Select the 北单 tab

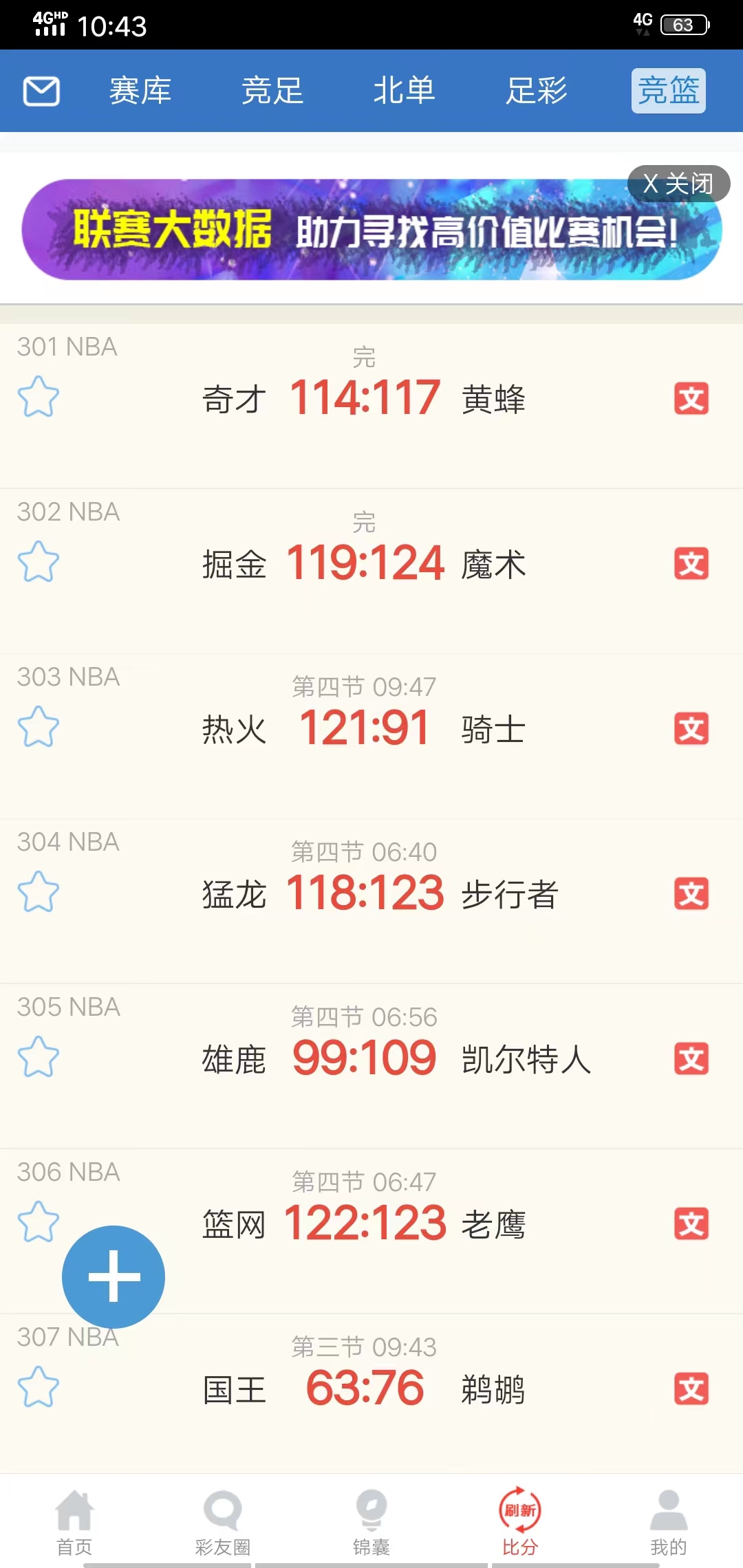click(x=405, y=91)
